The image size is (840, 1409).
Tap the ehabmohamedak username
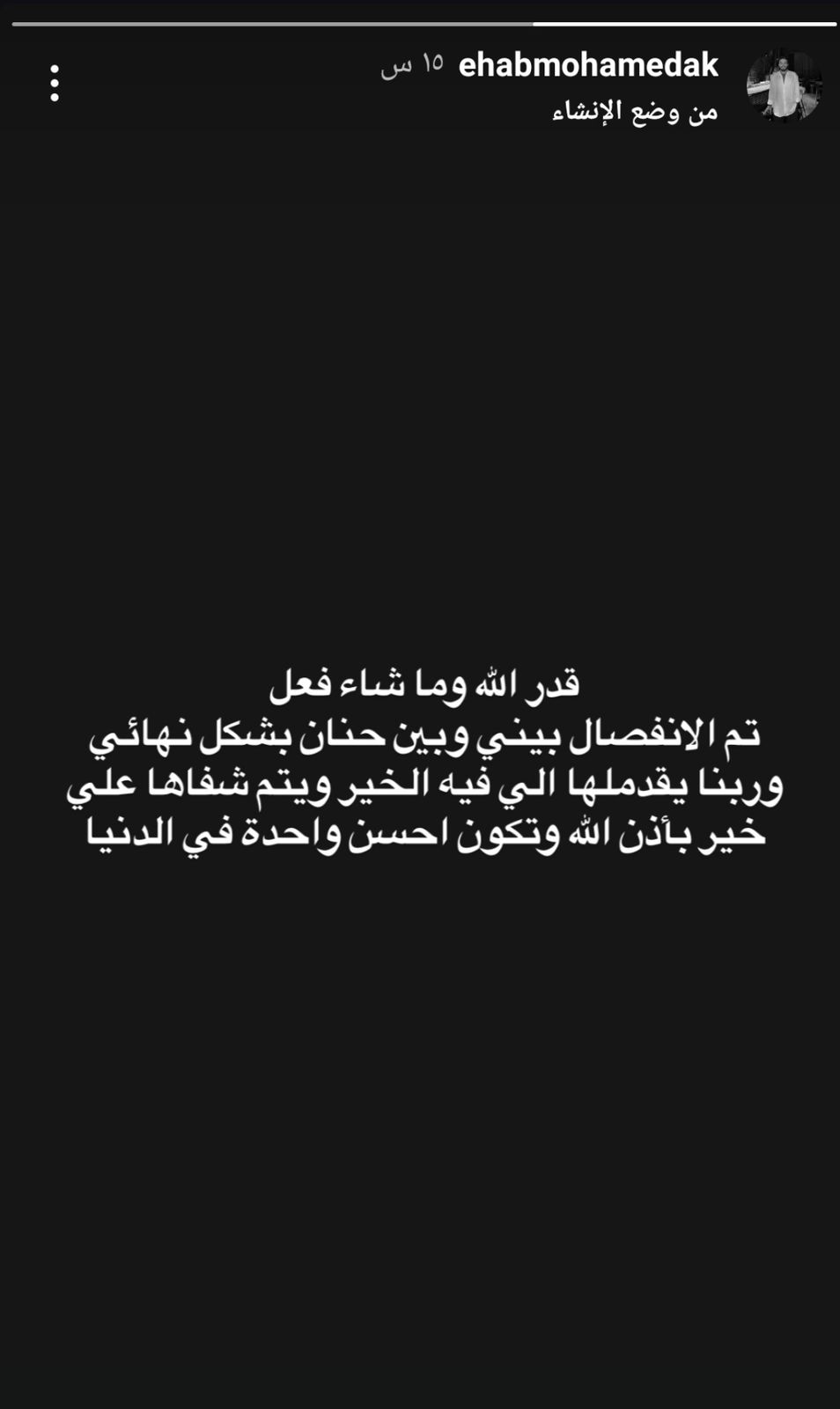[x=588, y=65]
